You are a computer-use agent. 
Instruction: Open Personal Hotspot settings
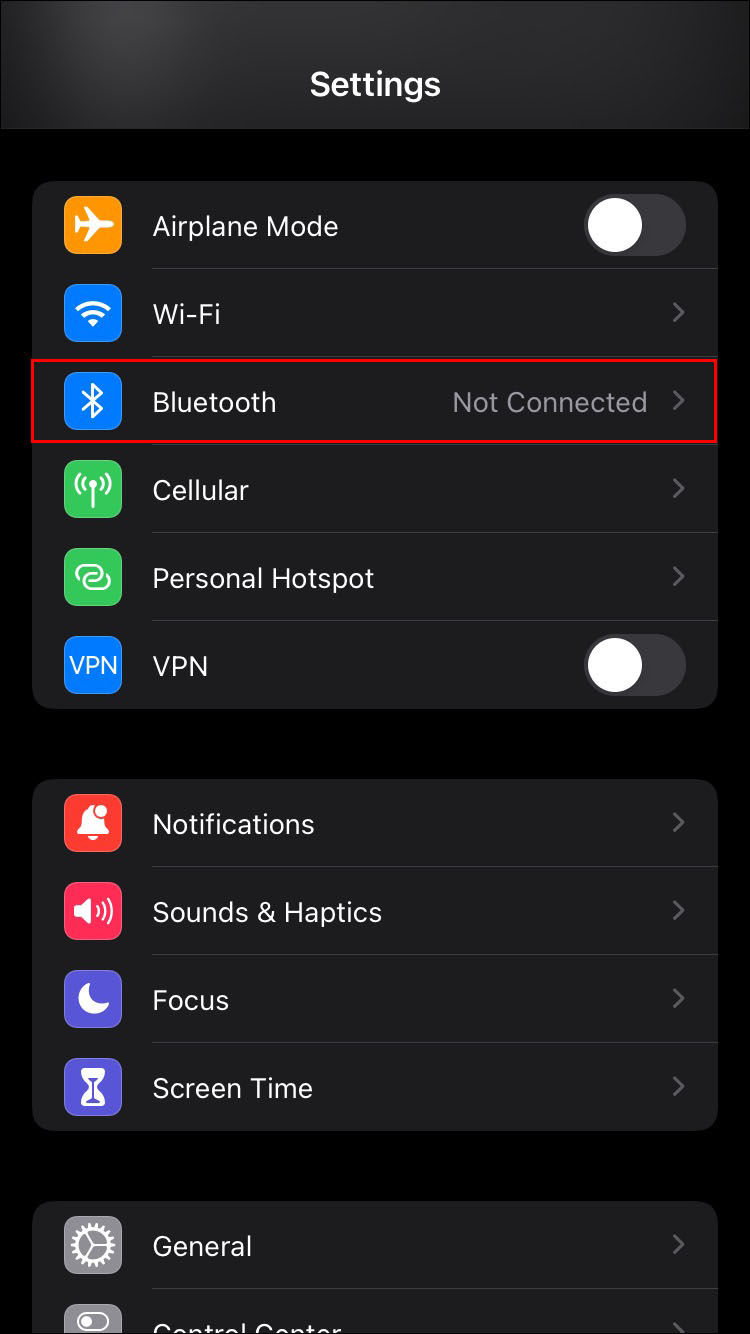(374, 578)
